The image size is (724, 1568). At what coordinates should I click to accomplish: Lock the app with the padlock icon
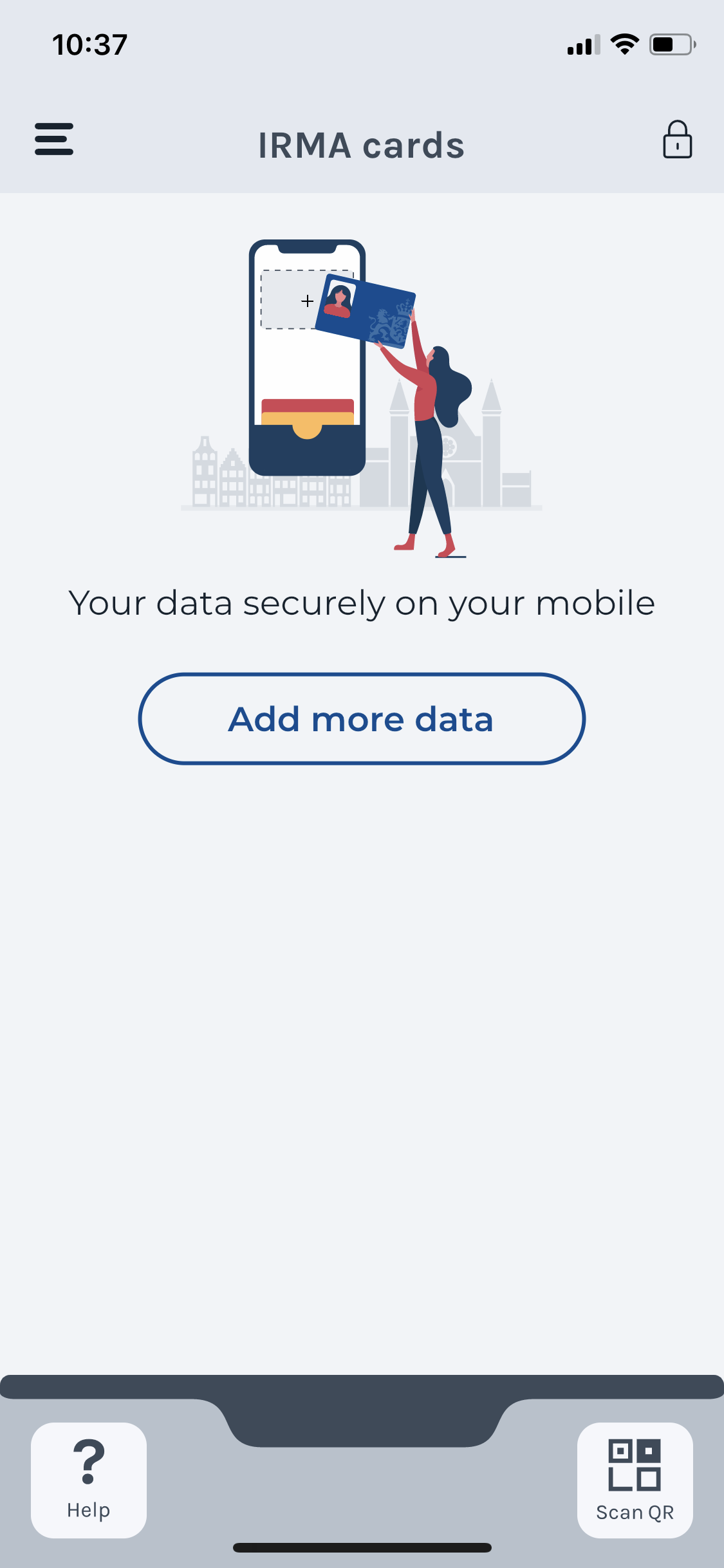click(678, 139)
